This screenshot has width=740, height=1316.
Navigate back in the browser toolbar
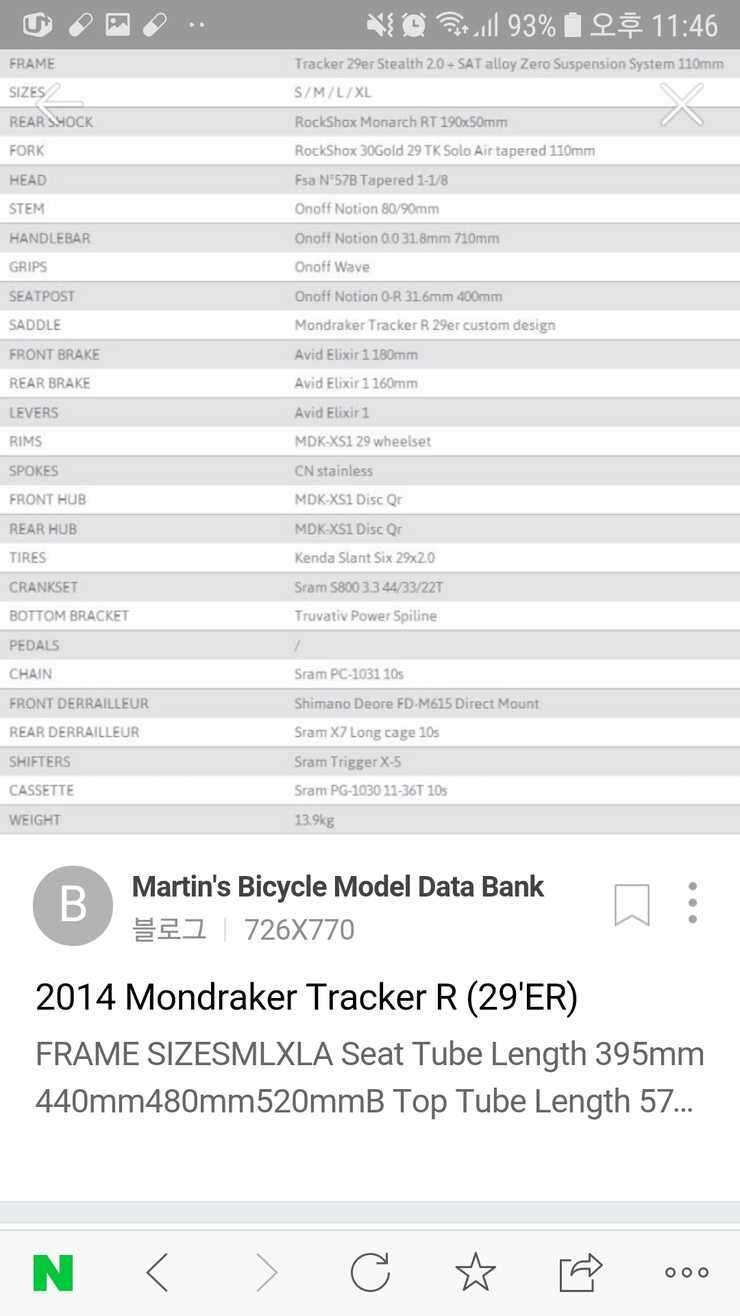(157, 1272)
